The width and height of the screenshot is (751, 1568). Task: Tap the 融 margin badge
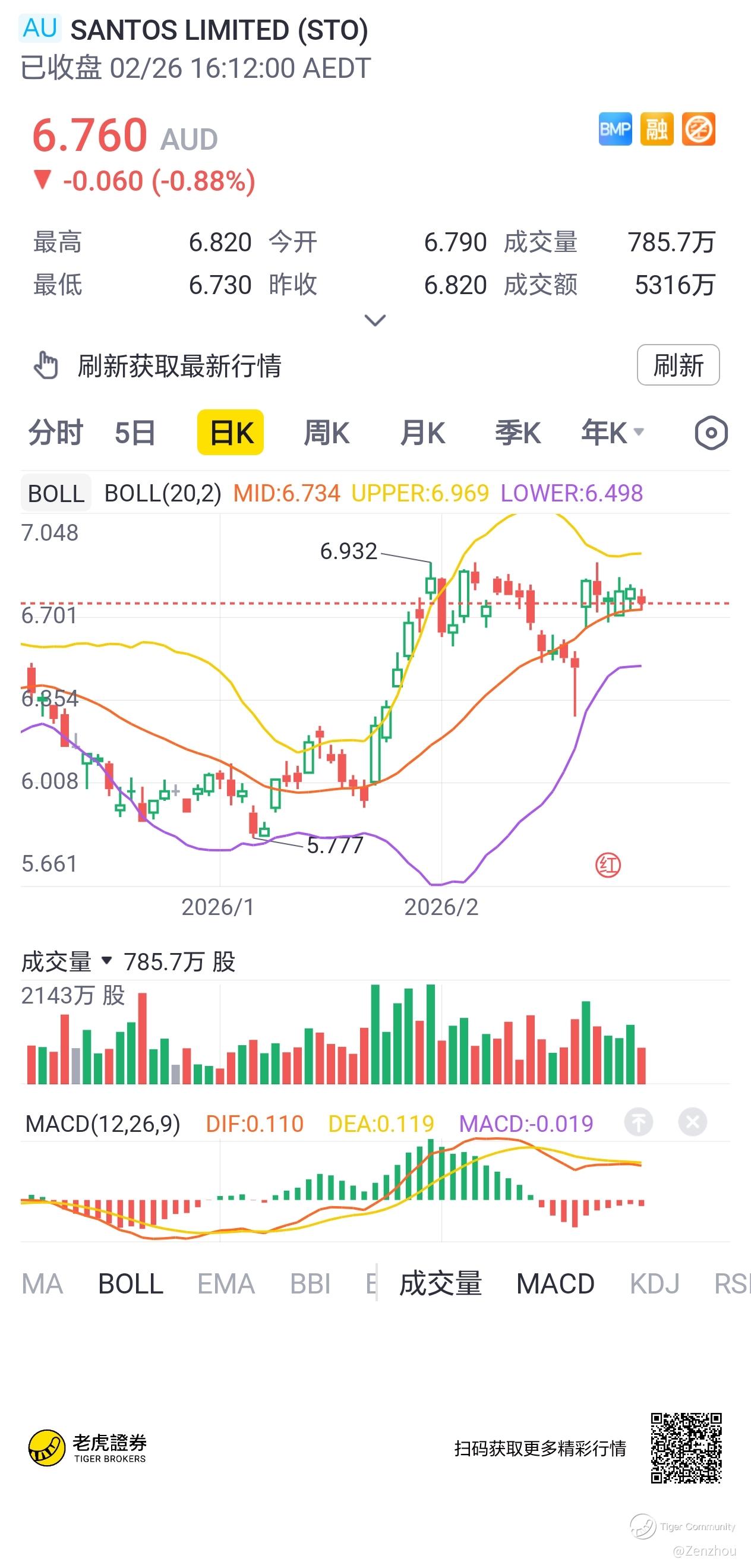click(x=657, y=129)
